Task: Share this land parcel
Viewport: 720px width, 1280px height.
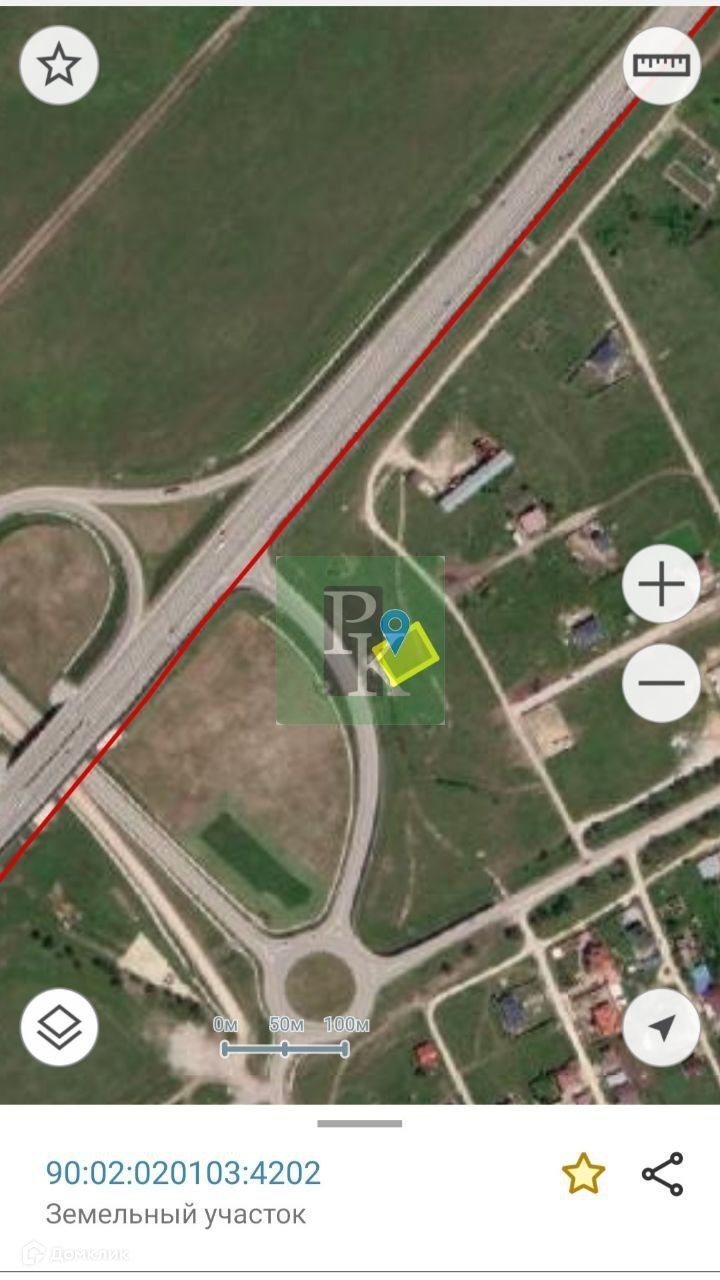Action: 662,1174
